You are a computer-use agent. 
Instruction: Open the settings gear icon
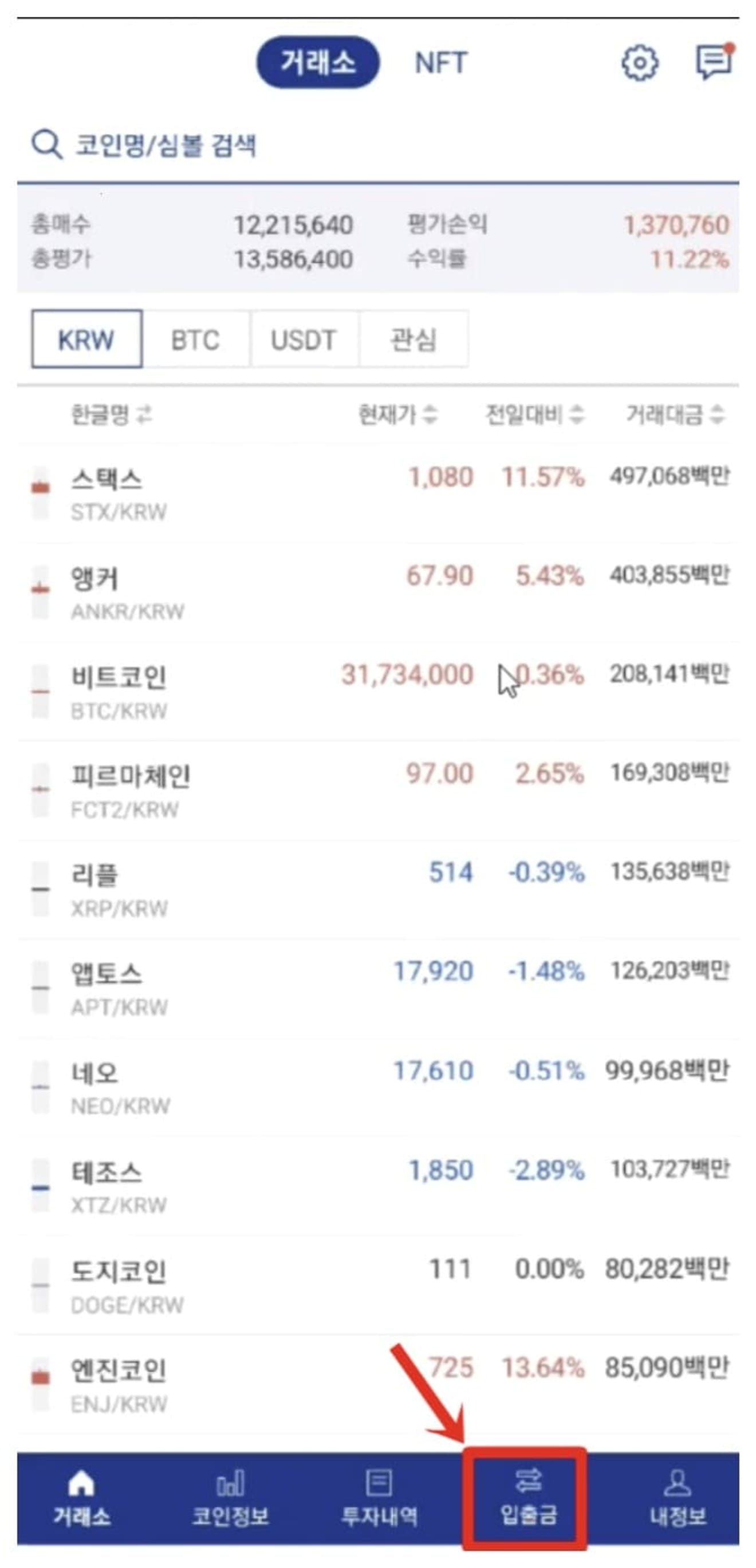639,63
